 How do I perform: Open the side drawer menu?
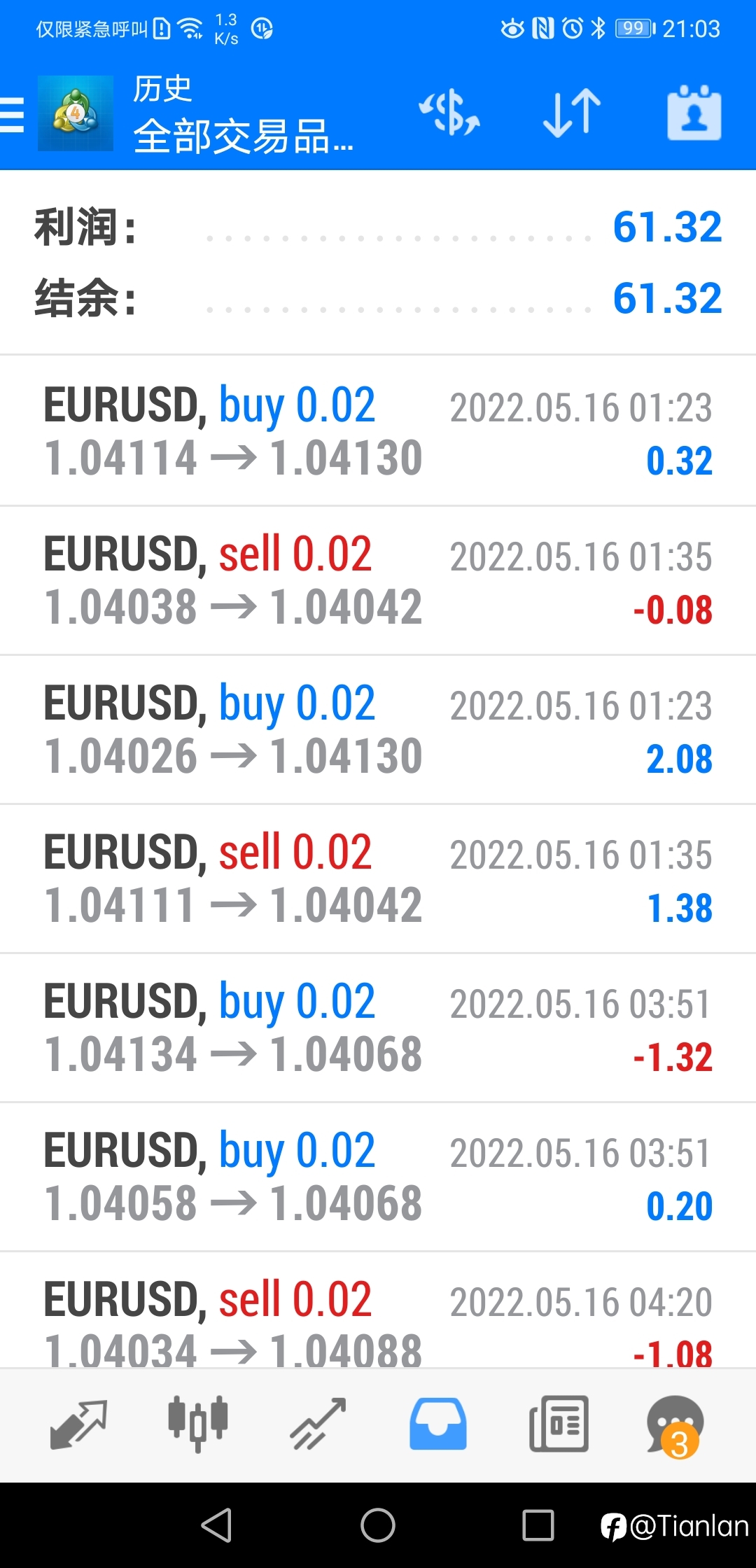point(12,114)
